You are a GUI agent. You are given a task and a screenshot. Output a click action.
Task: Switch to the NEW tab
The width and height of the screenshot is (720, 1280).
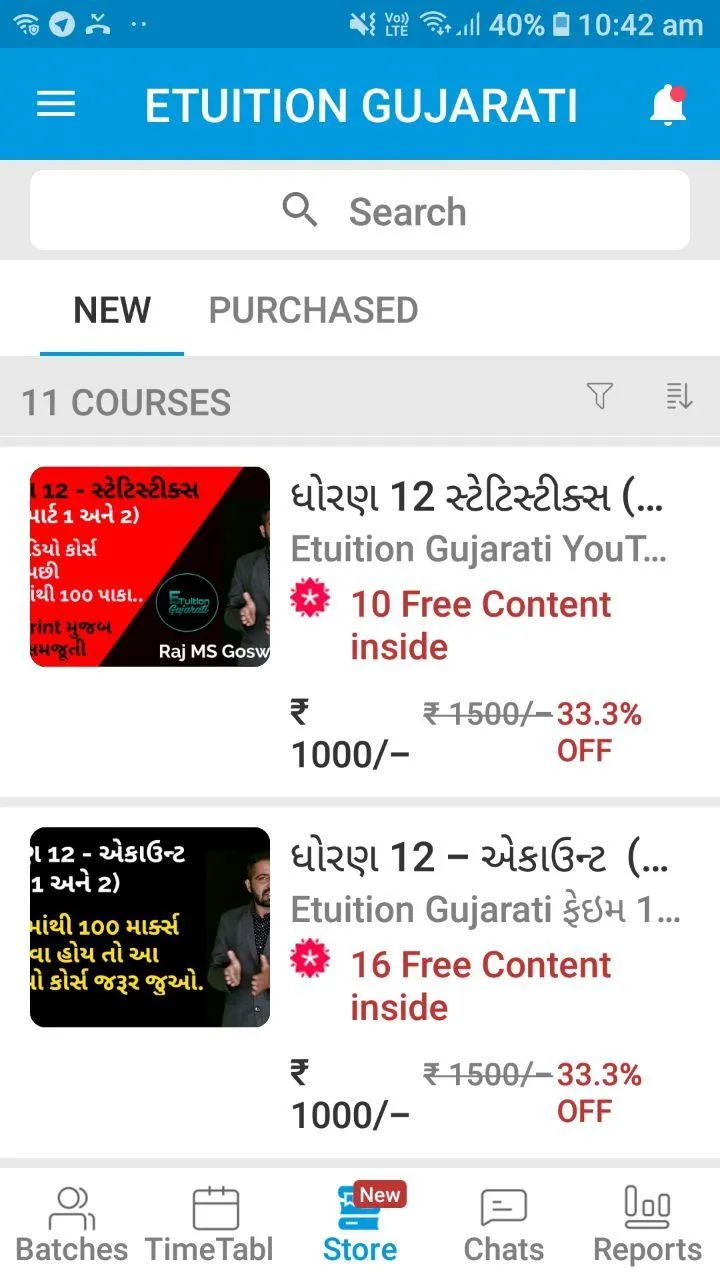pyautogui.click(x=112, y=310)
